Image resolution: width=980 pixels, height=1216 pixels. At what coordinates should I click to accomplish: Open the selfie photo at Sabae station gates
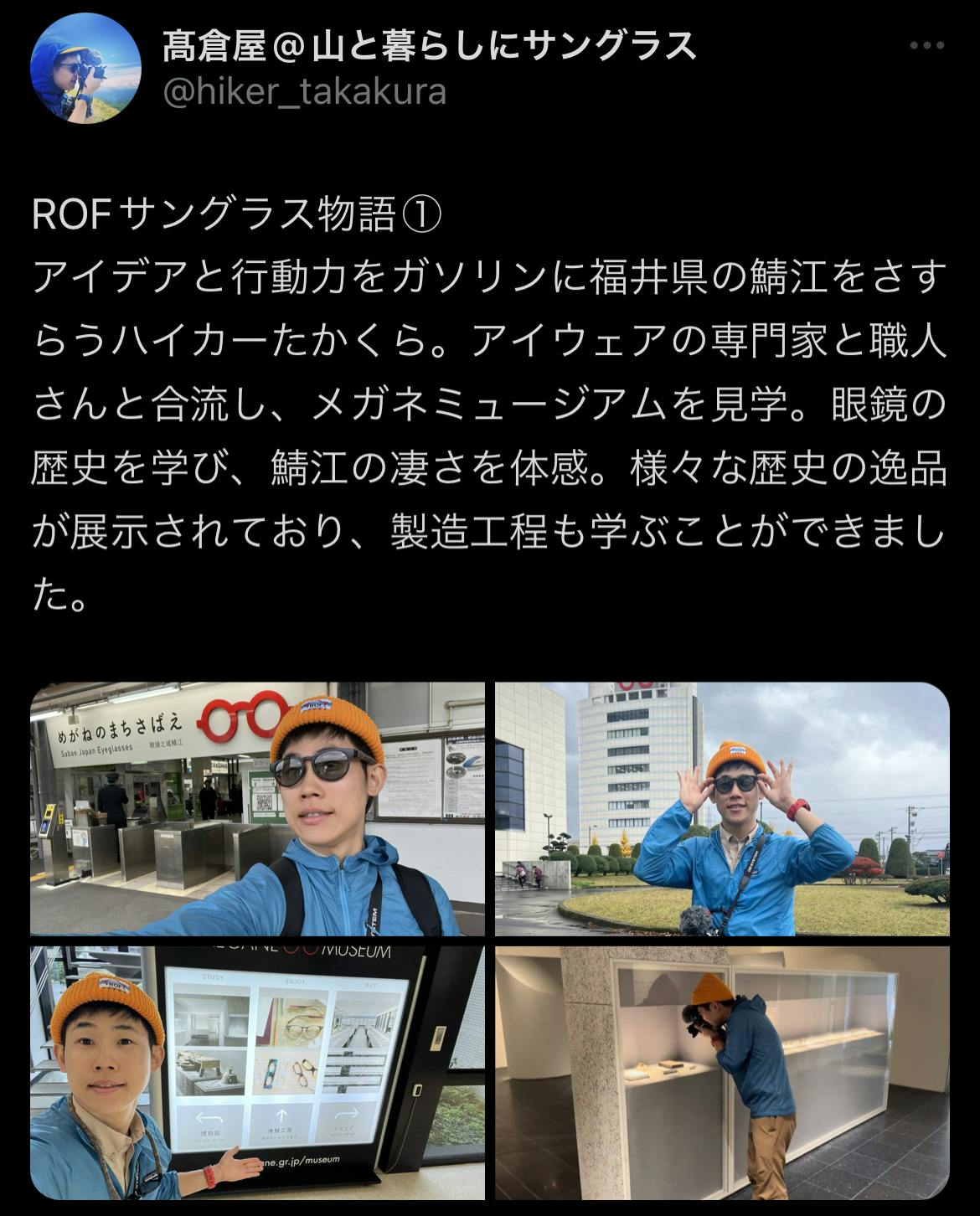[257, 809]
